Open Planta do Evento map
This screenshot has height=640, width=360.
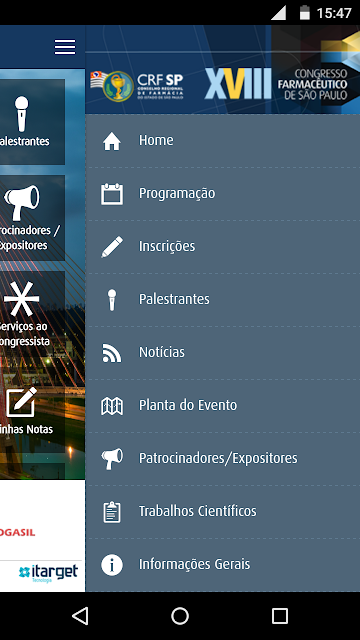[222, 406]
